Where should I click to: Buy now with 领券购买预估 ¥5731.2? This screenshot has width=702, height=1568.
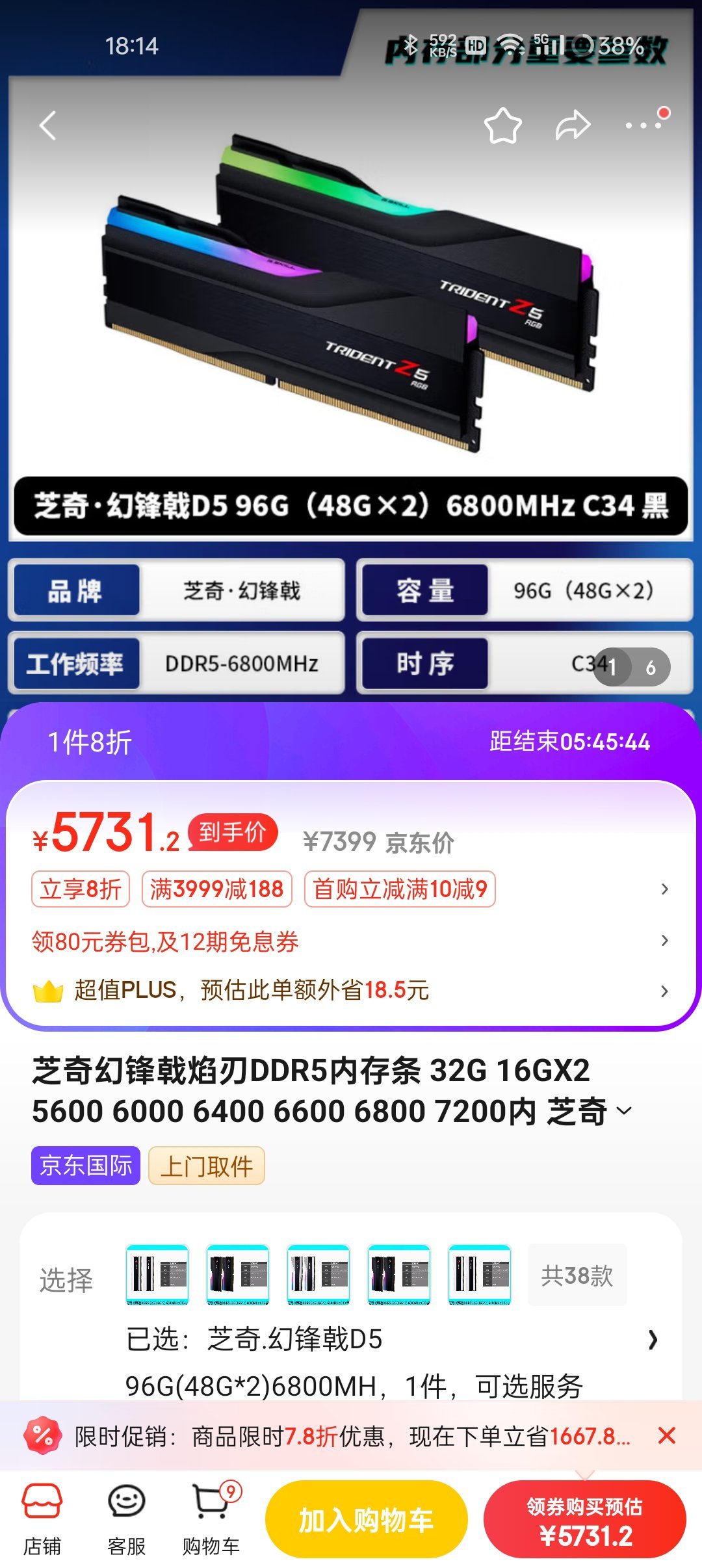click(x=584, y=1520)
